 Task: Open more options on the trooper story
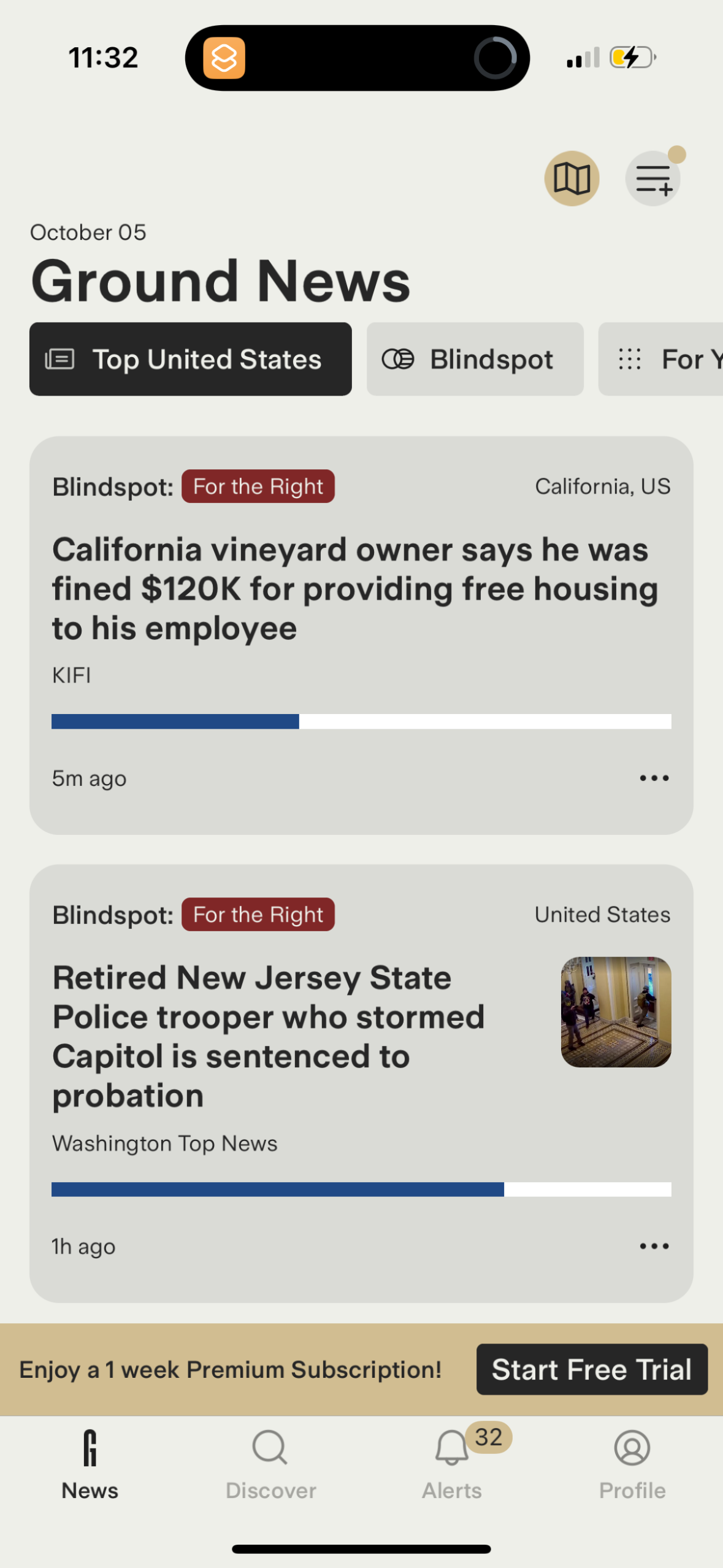[x=653, y=1246]
